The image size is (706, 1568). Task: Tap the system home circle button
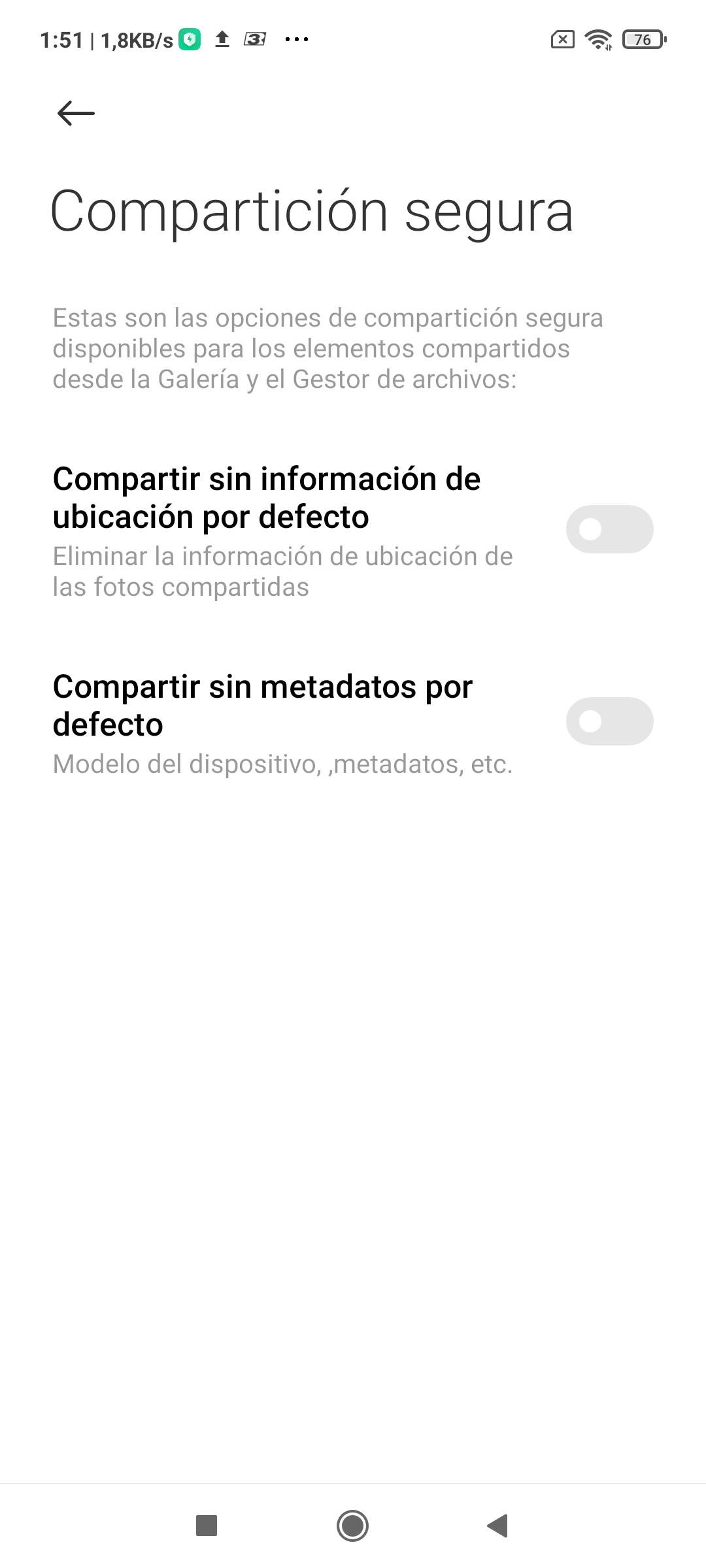click(x=353, y=1526)
